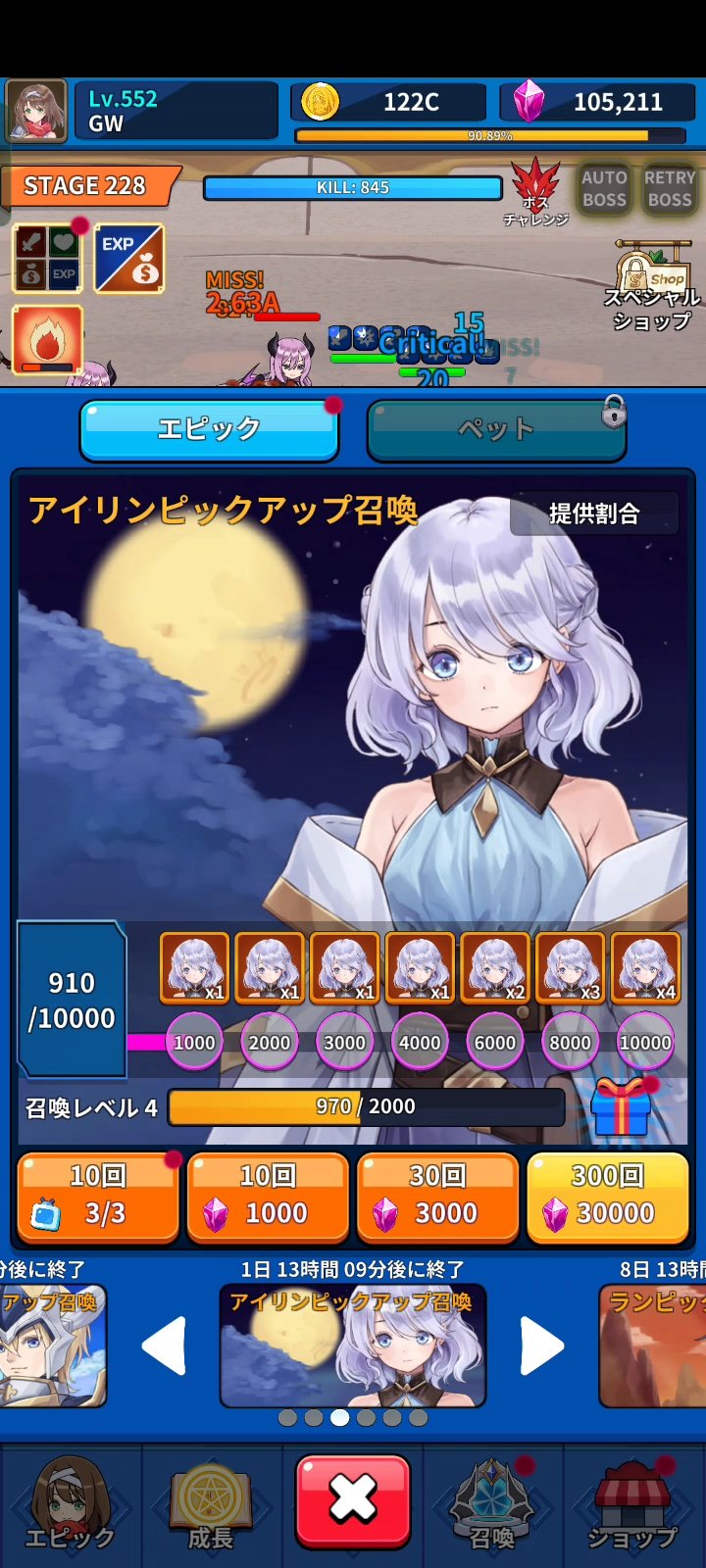Switch to the エピック tab
This screenshot has height=1568, width=706.
(x=209, y=429)
